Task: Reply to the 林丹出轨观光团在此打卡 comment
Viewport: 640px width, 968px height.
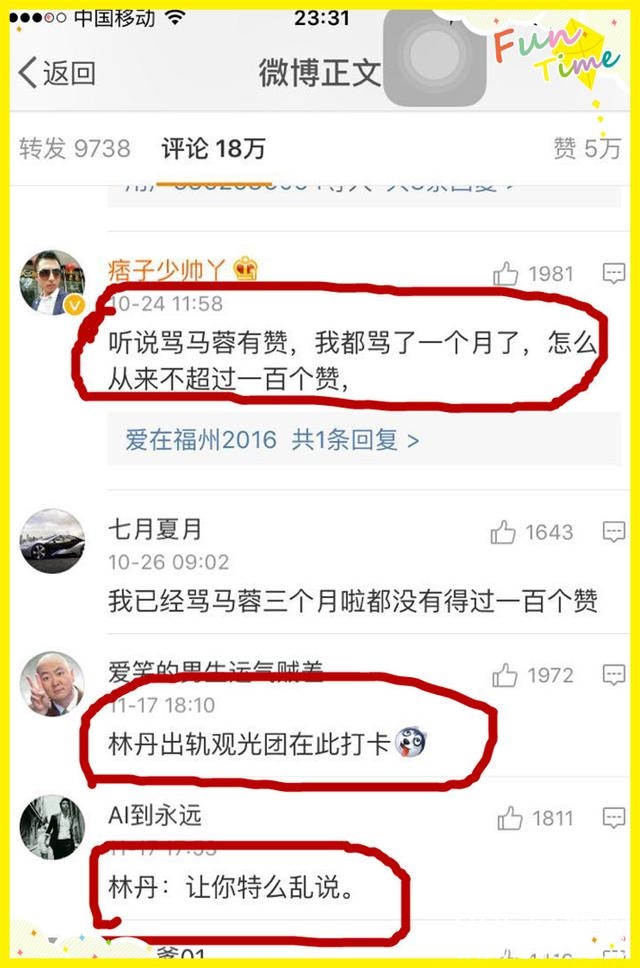Action: [613, 676]
